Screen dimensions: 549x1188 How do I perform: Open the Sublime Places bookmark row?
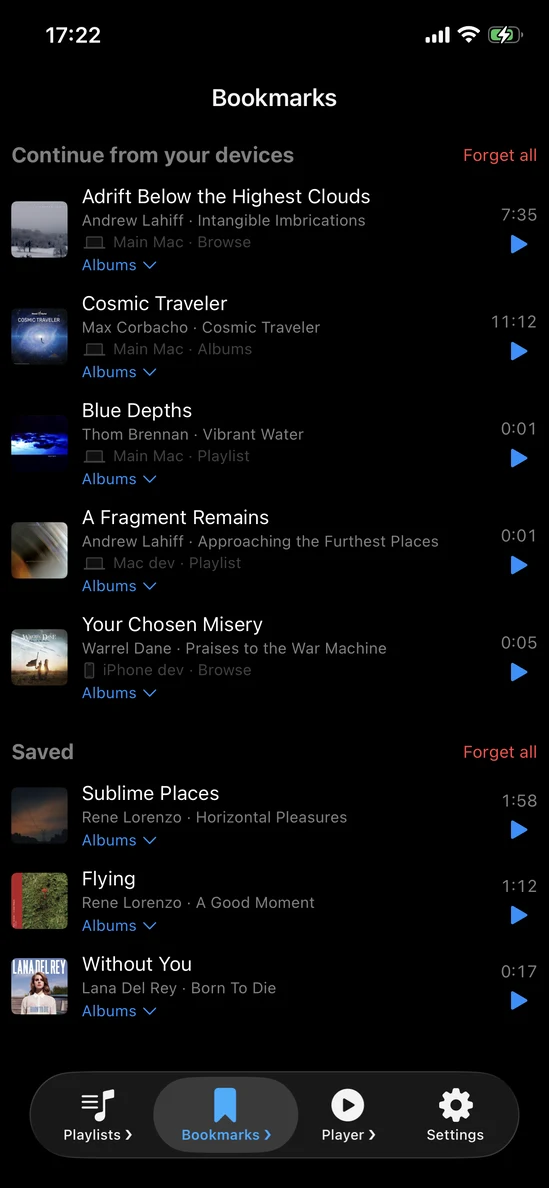(274, 816)
